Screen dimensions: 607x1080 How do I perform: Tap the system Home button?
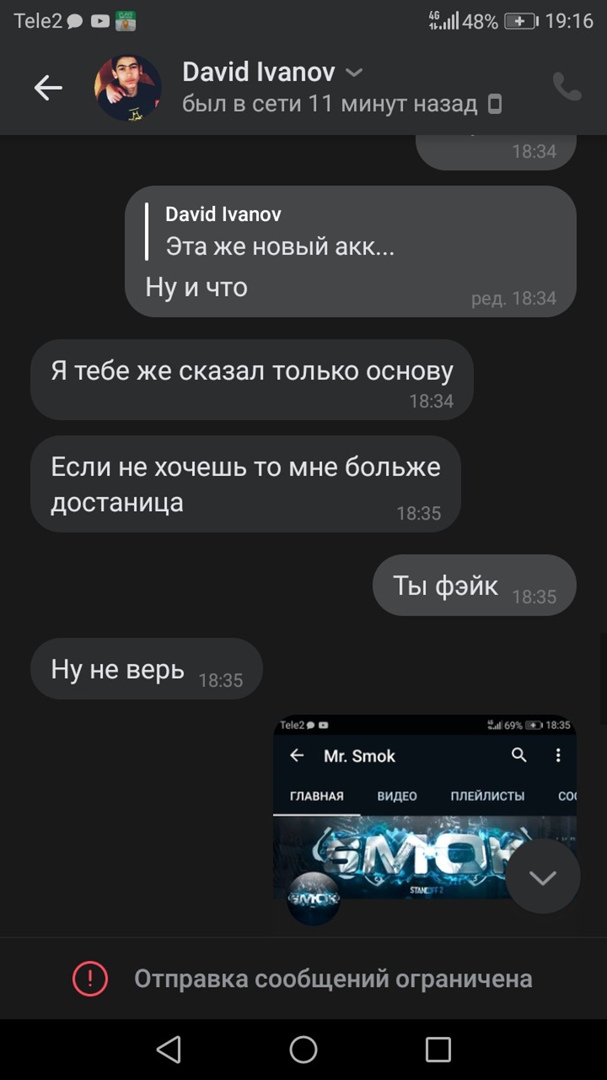point(303,1049)
